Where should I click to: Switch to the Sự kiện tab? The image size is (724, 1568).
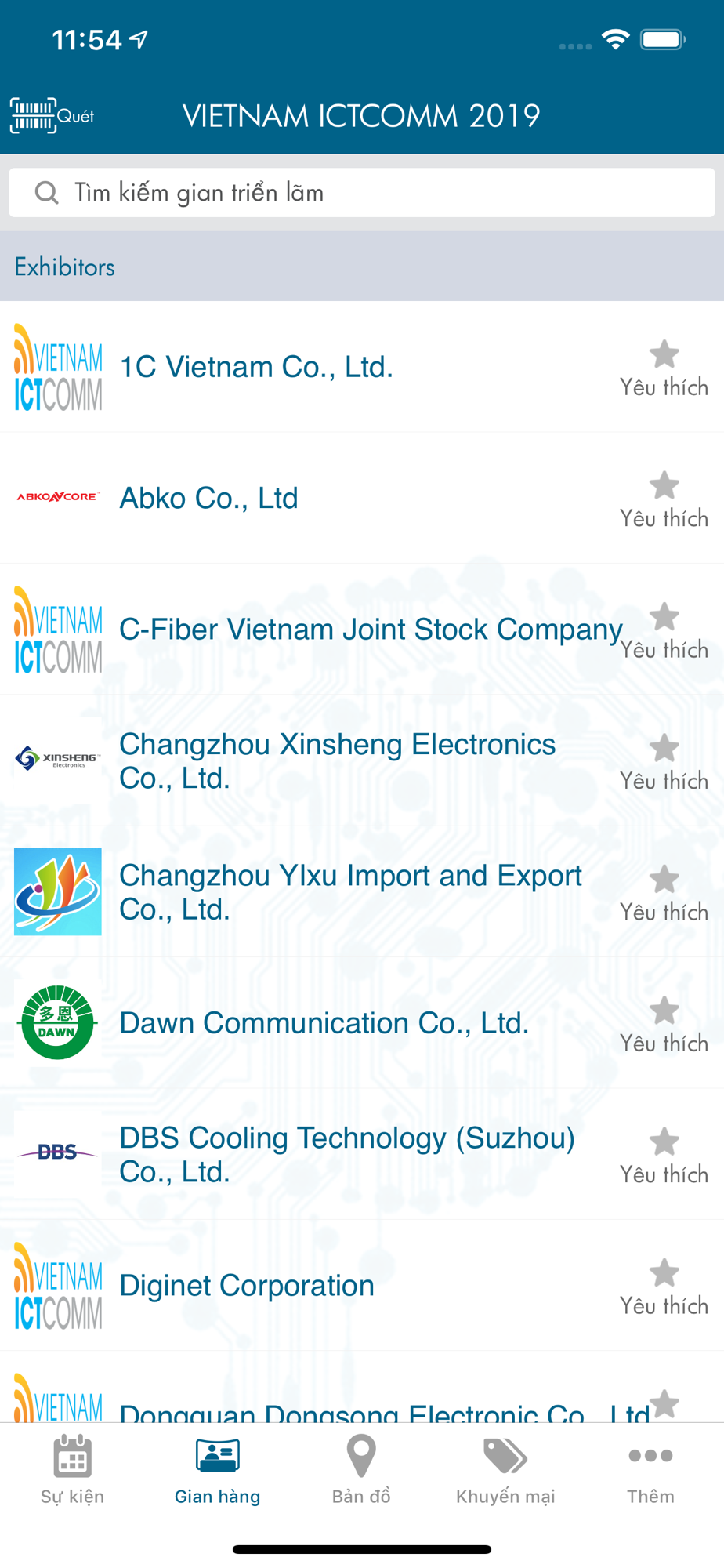(x=72, y=1470)
